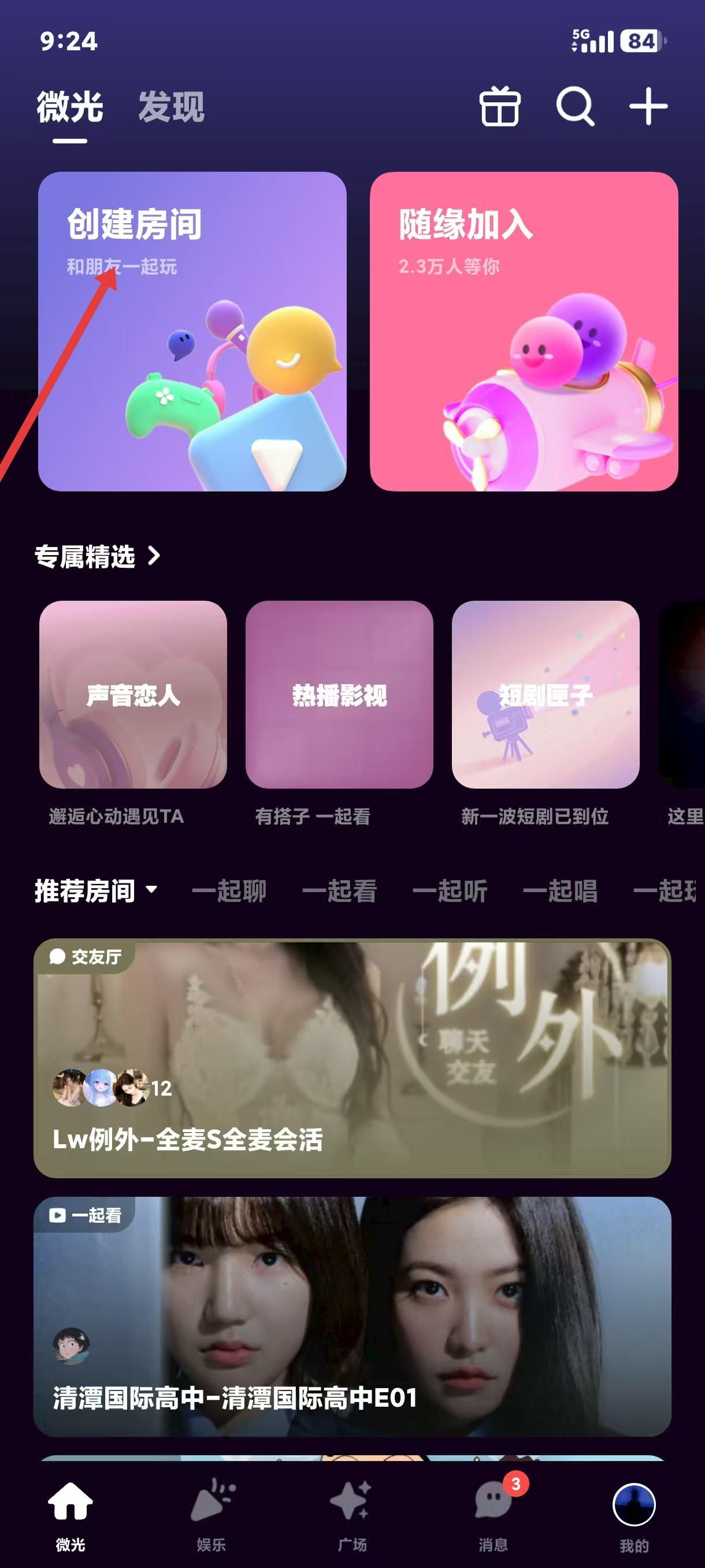Open the 随缘加入 card

pyautogui.click(x=524, y=331)
